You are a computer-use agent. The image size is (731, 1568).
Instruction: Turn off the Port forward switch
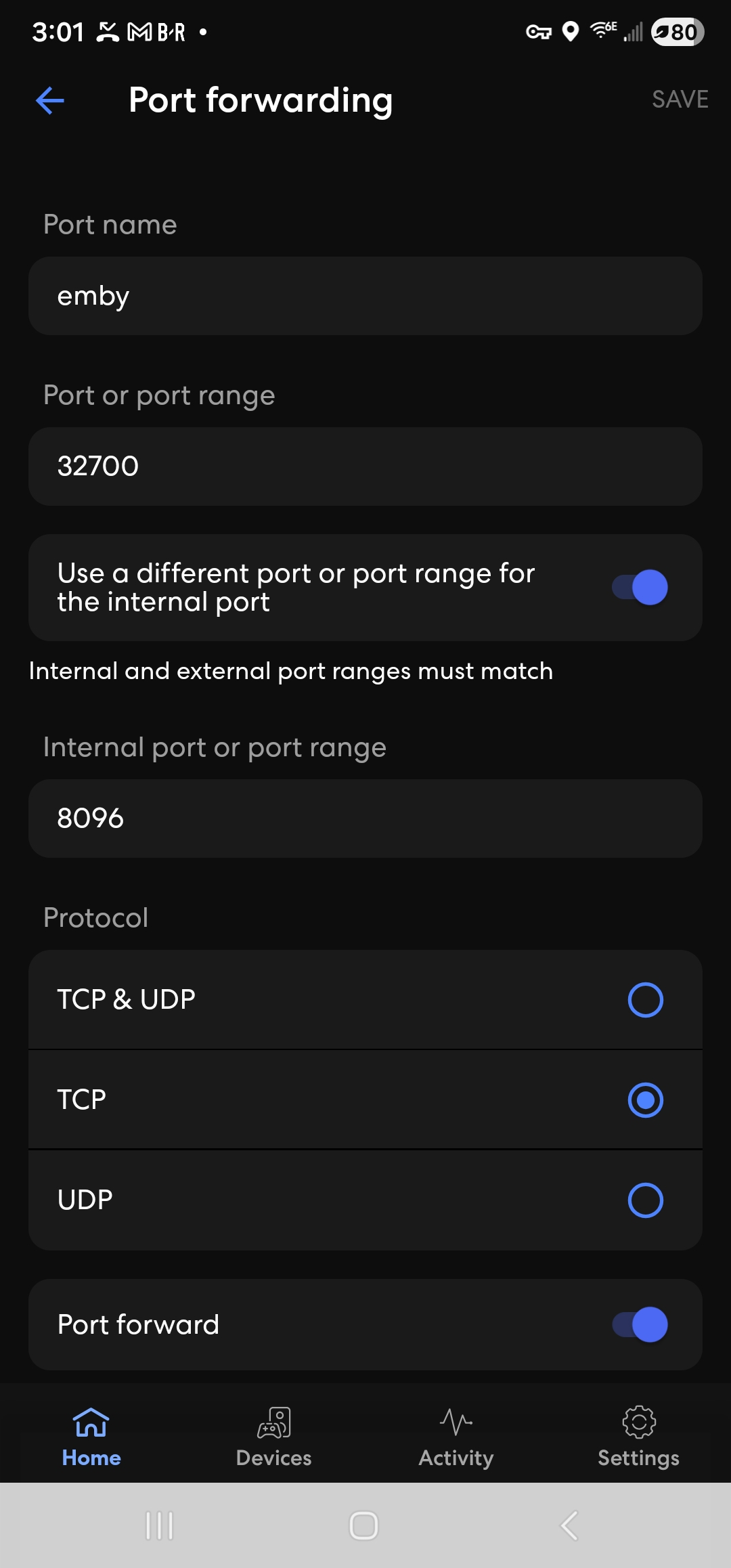tap(640, 1325)
